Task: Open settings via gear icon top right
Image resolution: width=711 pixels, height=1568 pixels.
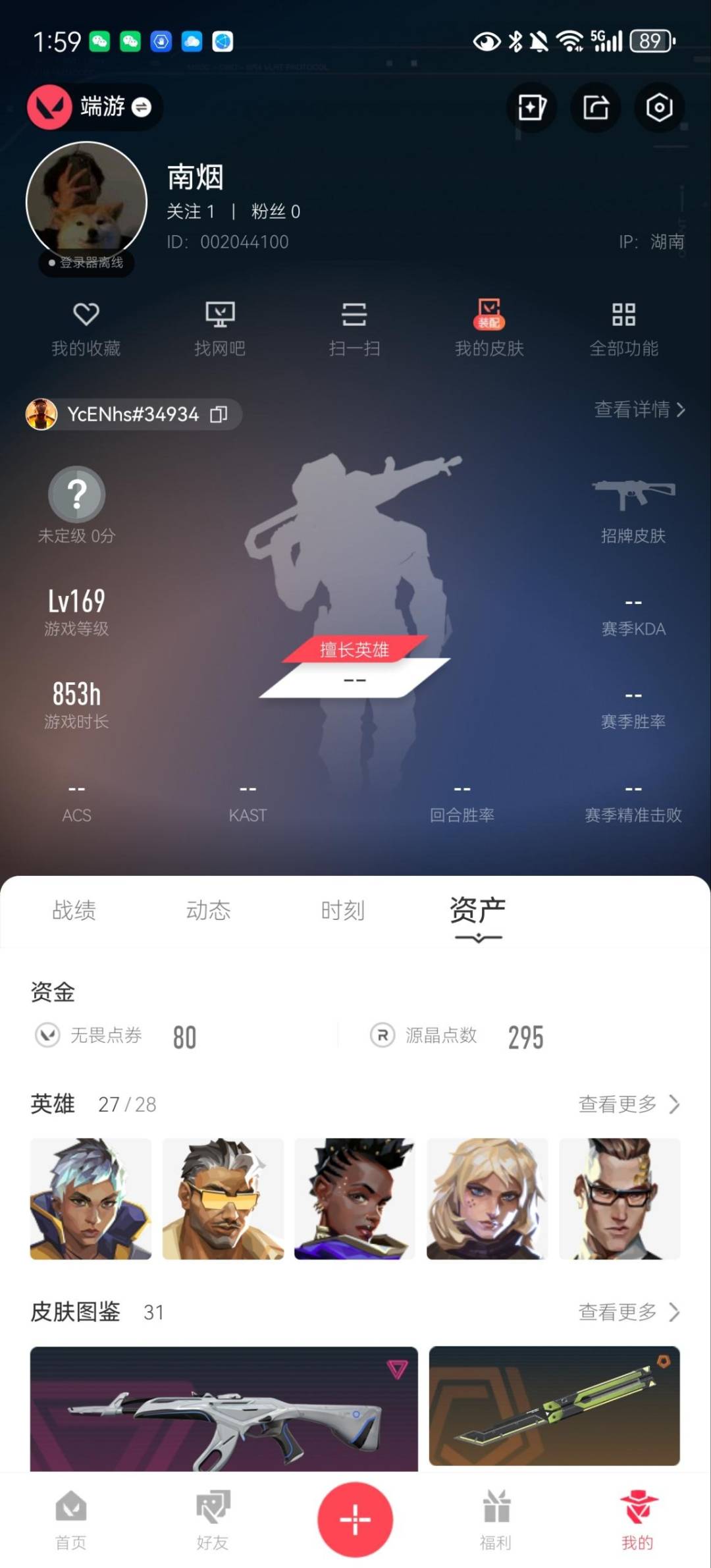Action: tap(660, 107)
